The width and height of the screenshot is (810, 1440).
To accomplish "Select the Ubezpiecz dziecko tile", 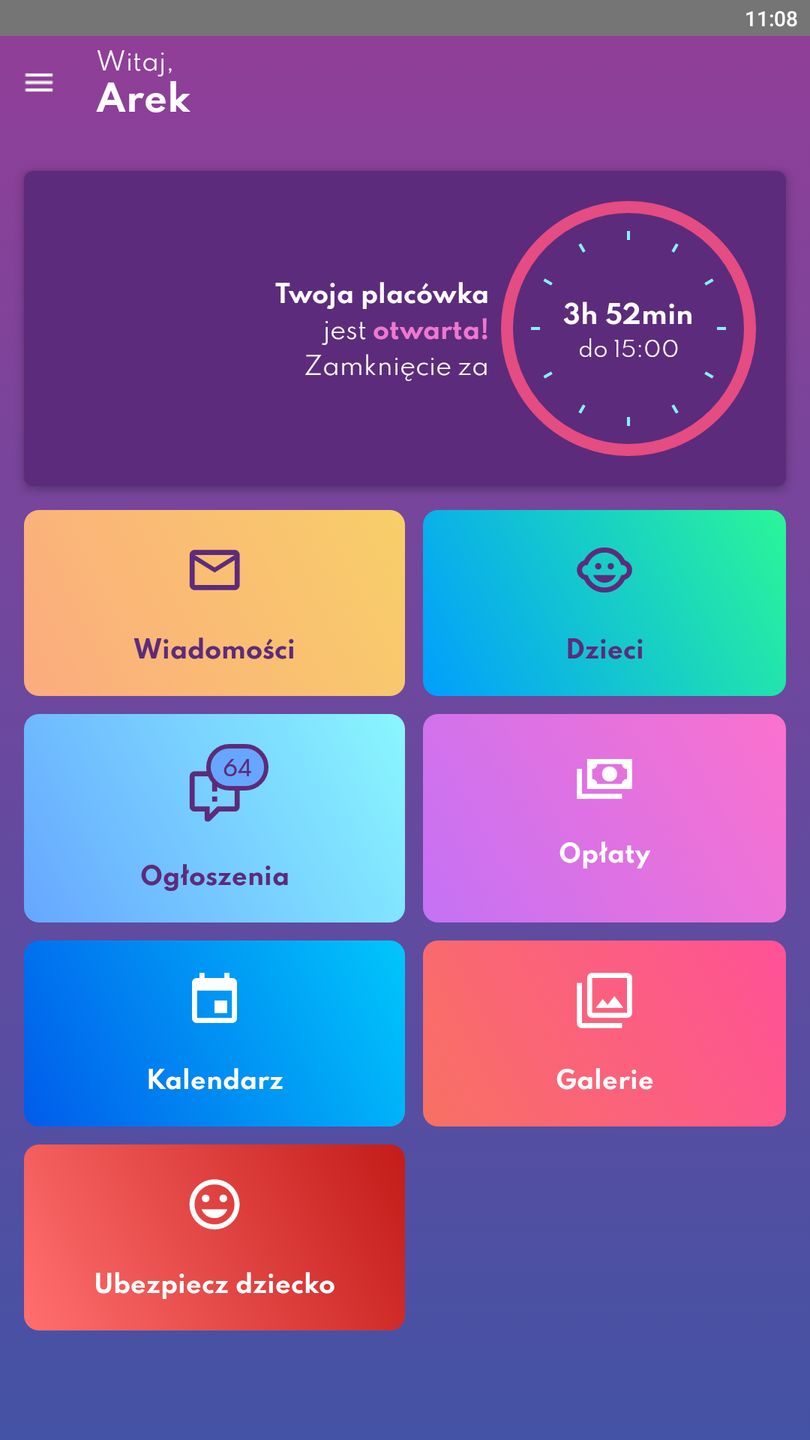I will point(214,1237).
